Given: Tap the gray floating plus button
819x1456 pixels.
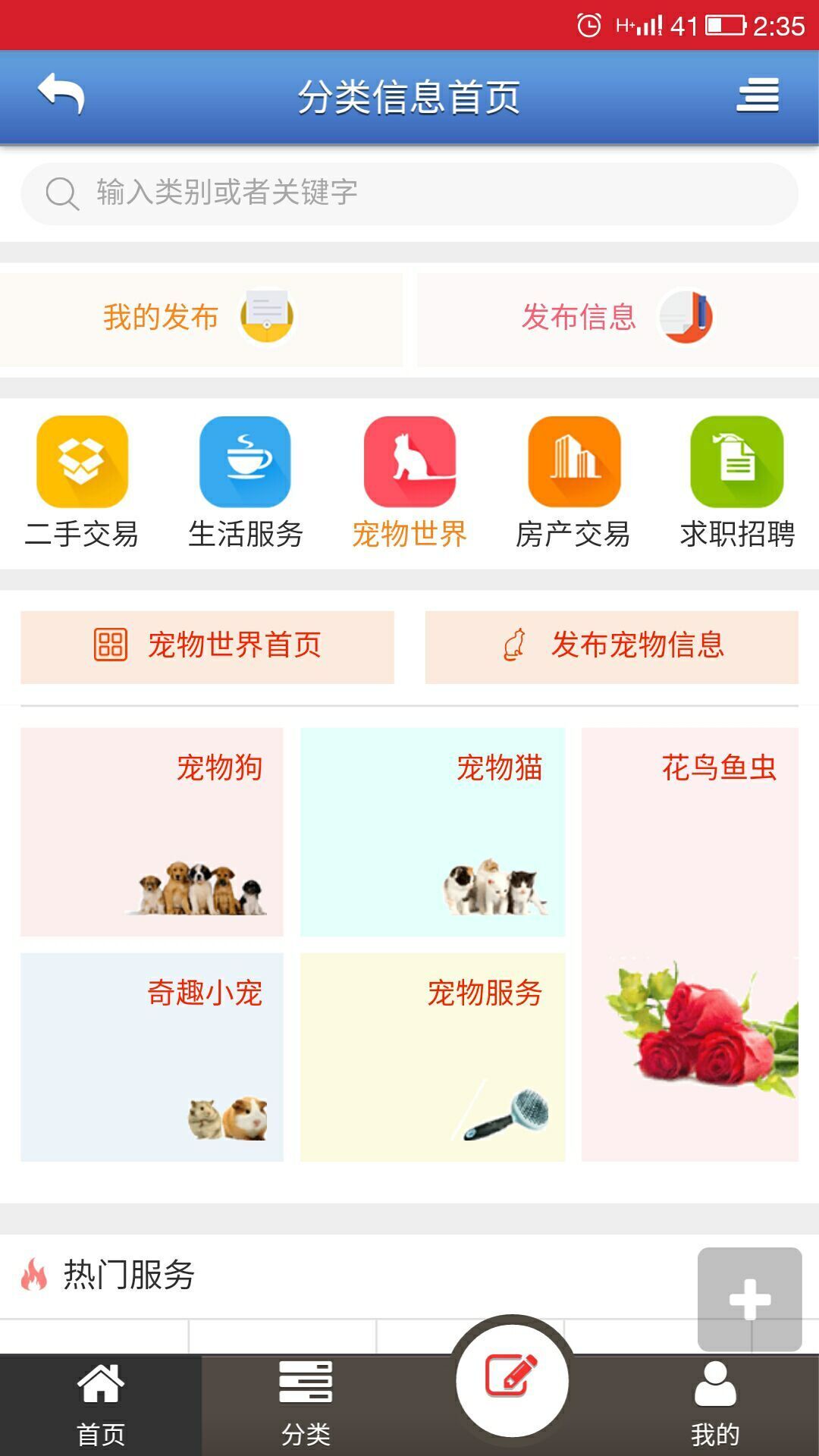Looking at the screenshot, I should [750, 1299].
